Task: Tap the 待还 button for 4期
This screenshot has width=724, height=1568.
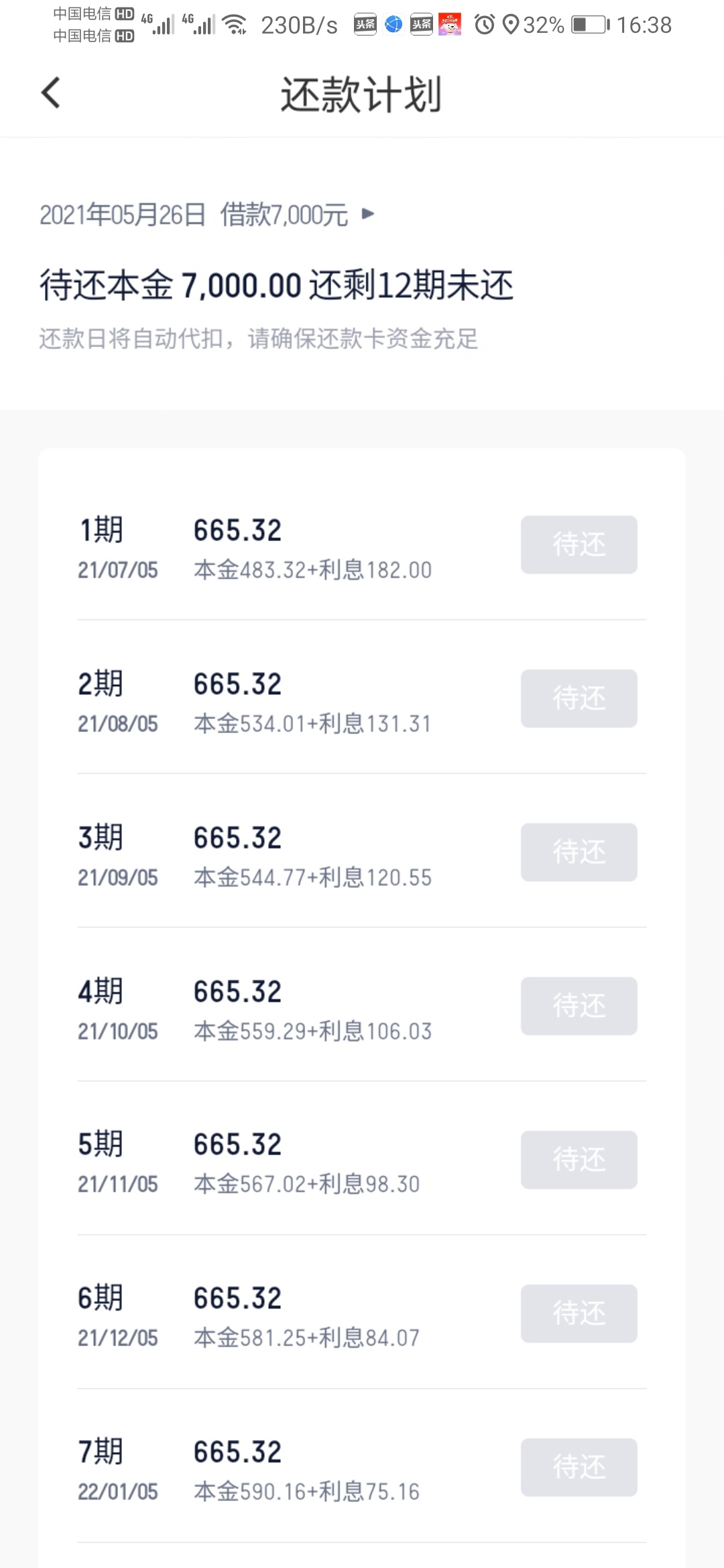Action: [579, 1006]
